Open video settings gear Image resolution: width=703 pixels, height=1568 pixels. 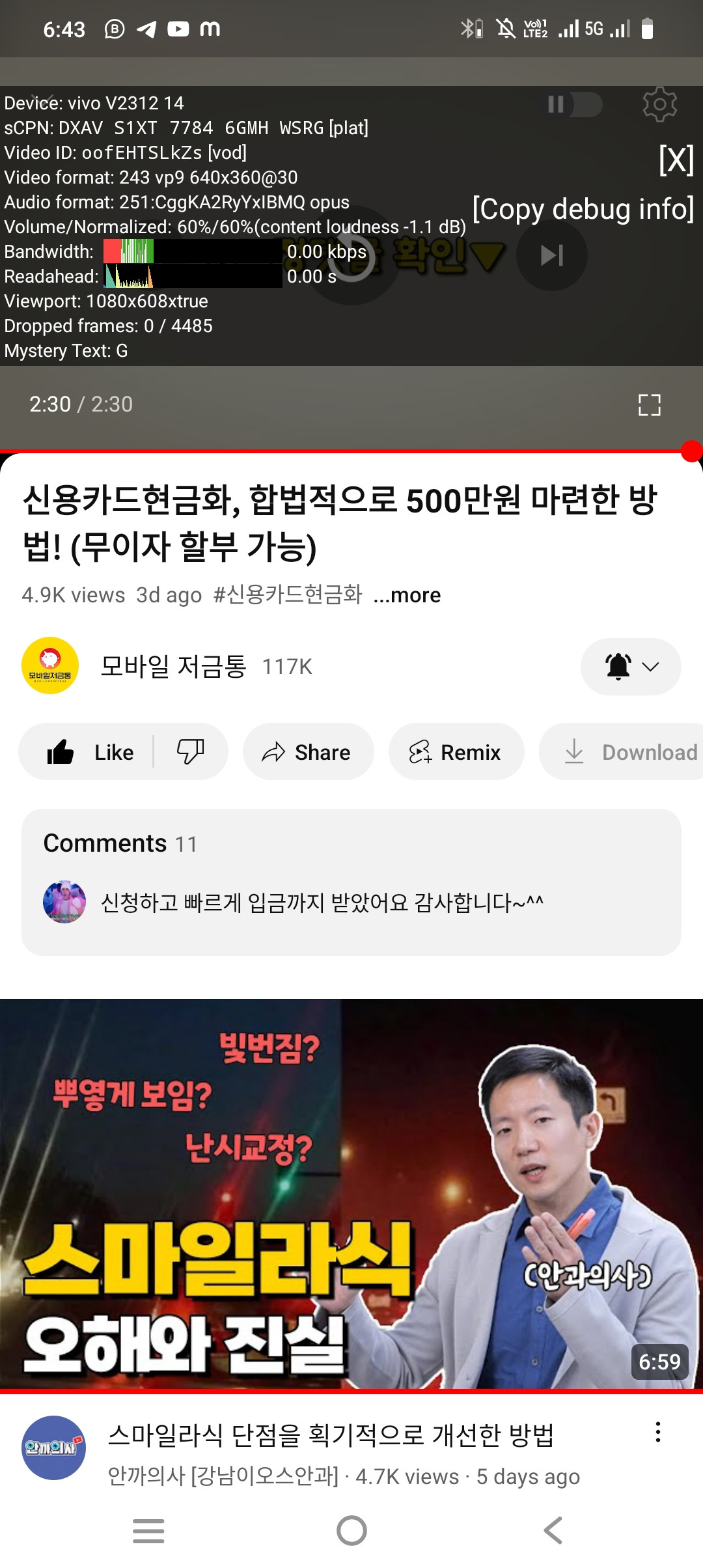click(x=659, y=104)
